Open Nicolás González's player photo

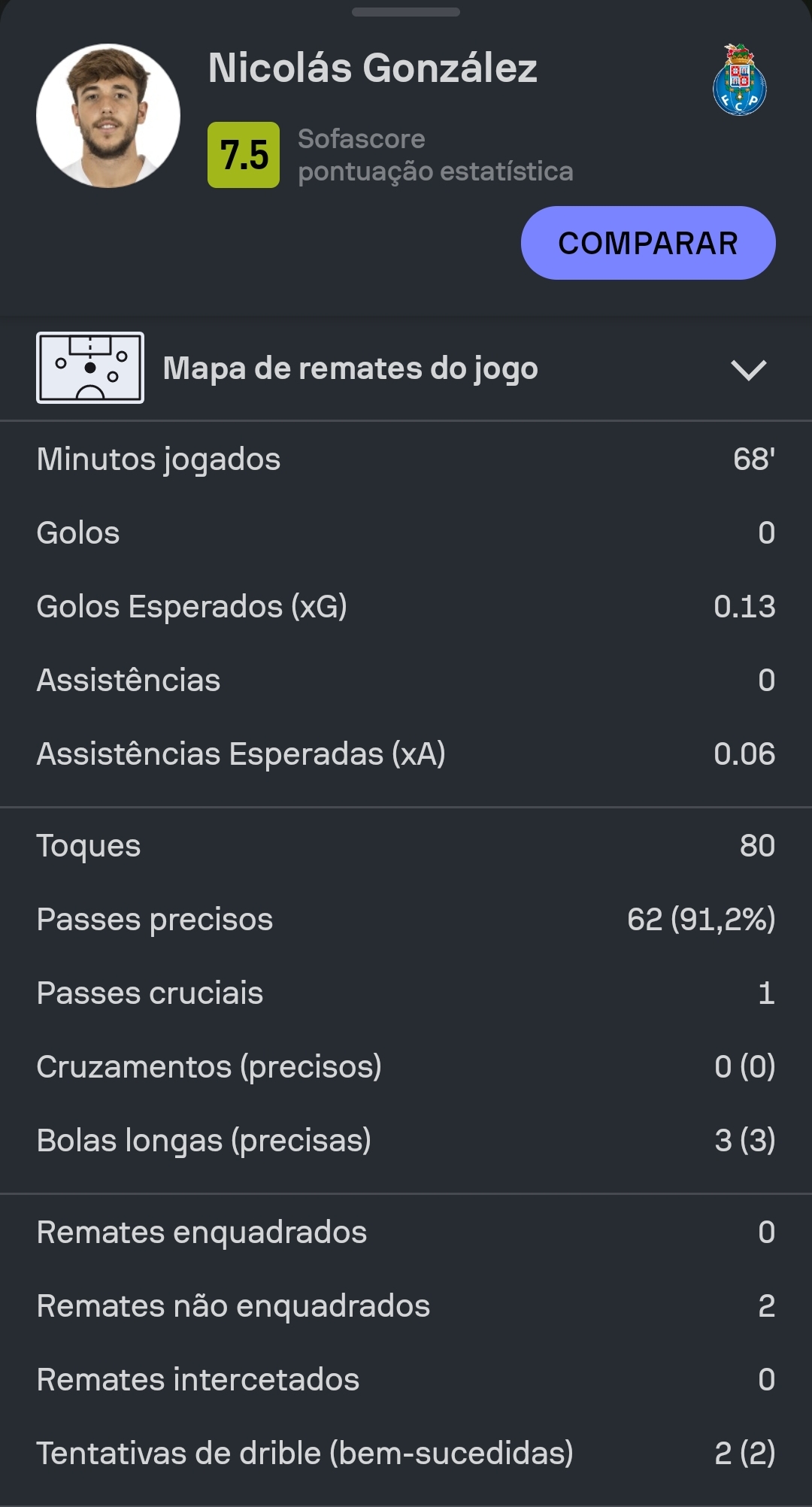pyautogui.click(x=108, y=116)
